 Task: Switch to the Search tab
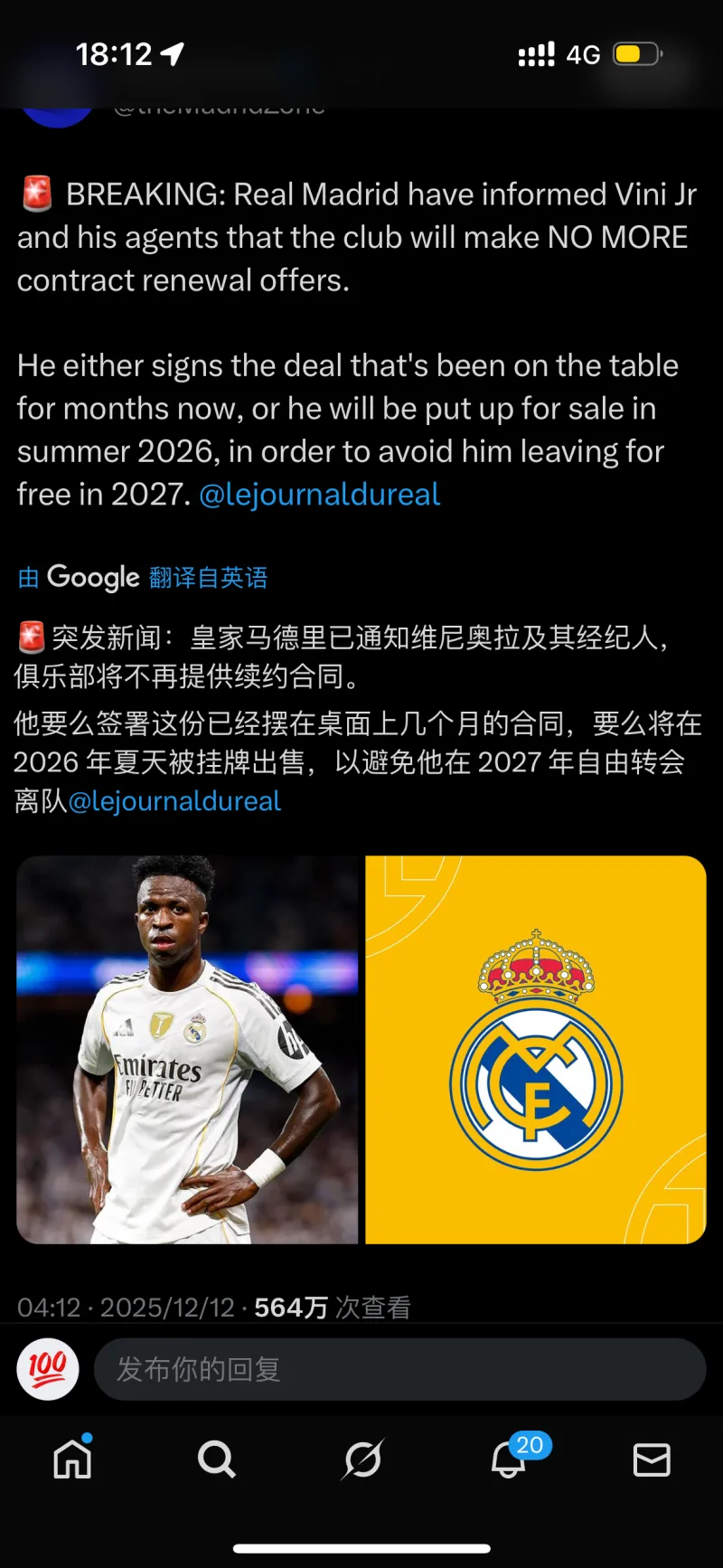tap(217, 1459)
